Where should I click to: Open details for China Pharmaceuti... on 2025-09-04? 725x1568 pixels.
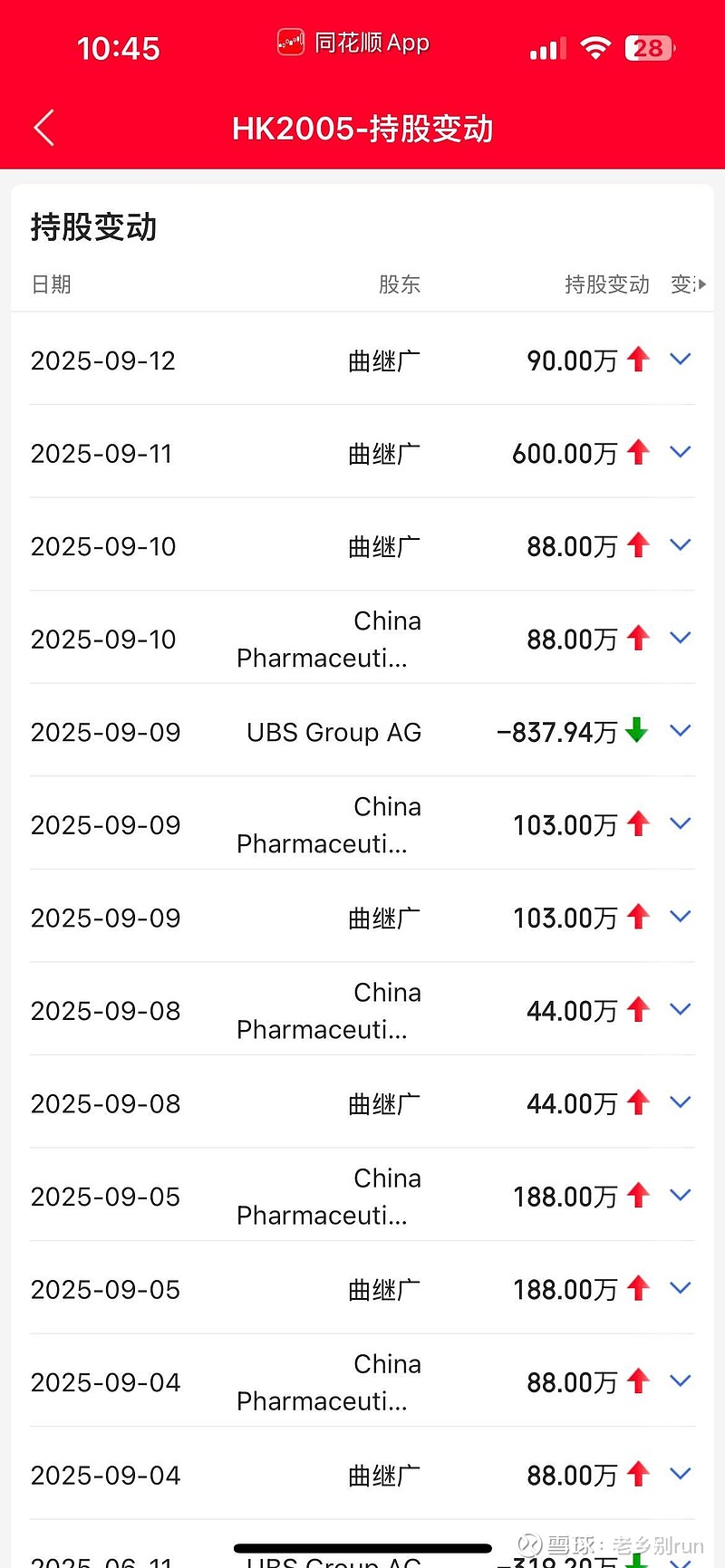pyautogui.click(x=681, y=1380)
